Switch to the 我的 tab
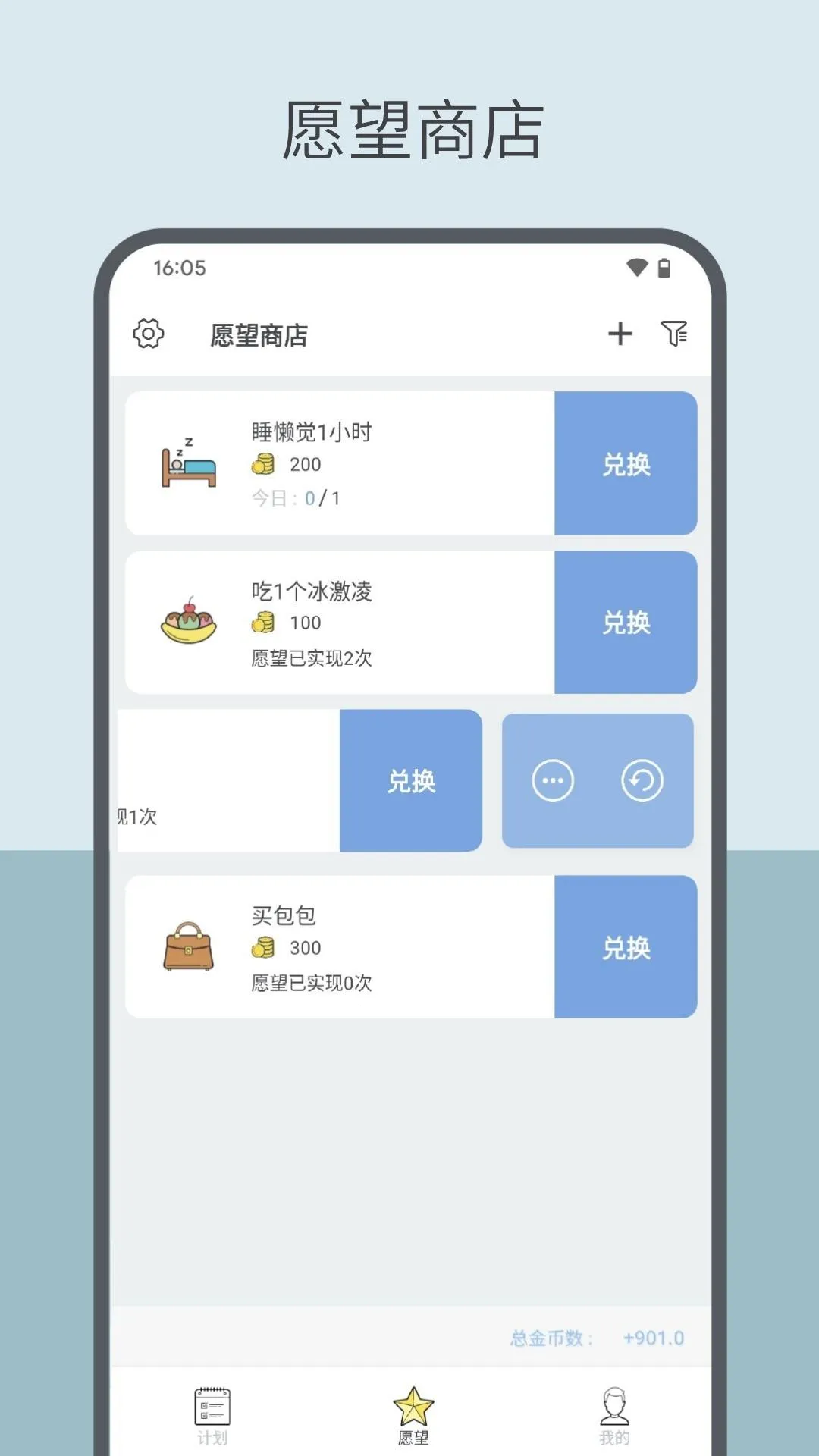The width and height of the screenshot is (819, 1456). pyautogui.click(x=613, y=1410)
